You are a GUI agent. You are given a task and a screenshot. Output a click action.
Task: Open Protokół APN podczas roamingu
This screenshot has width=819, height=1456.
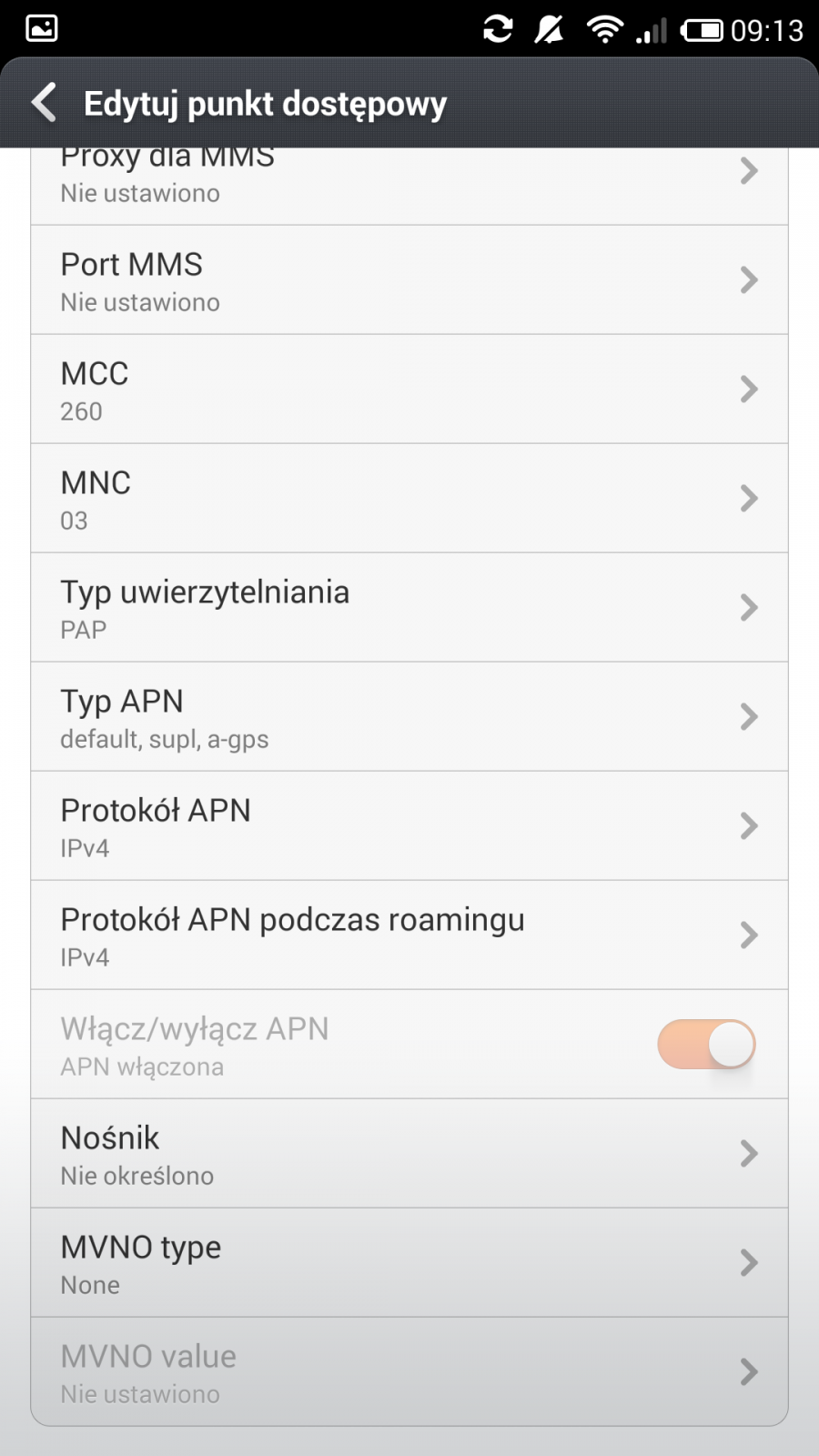[x=409, y=935]
